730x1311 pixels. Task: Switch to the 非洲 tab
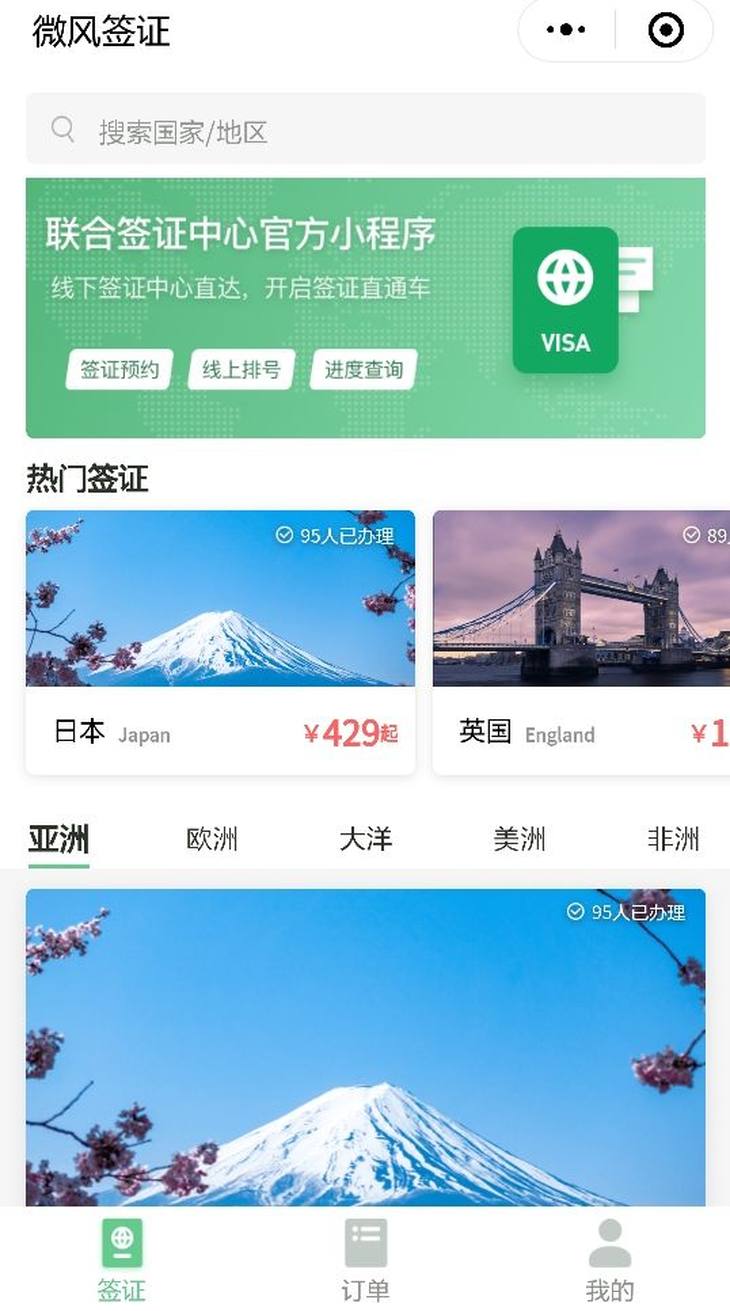(672, 839)
